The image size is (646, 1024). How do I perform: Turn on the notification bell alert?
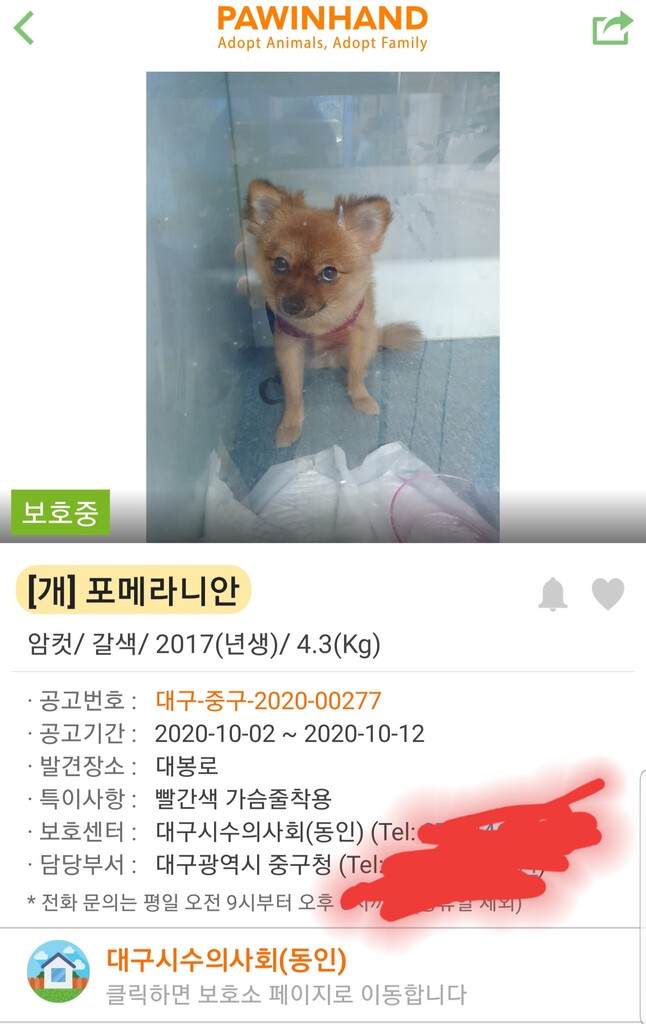(552, 594)
